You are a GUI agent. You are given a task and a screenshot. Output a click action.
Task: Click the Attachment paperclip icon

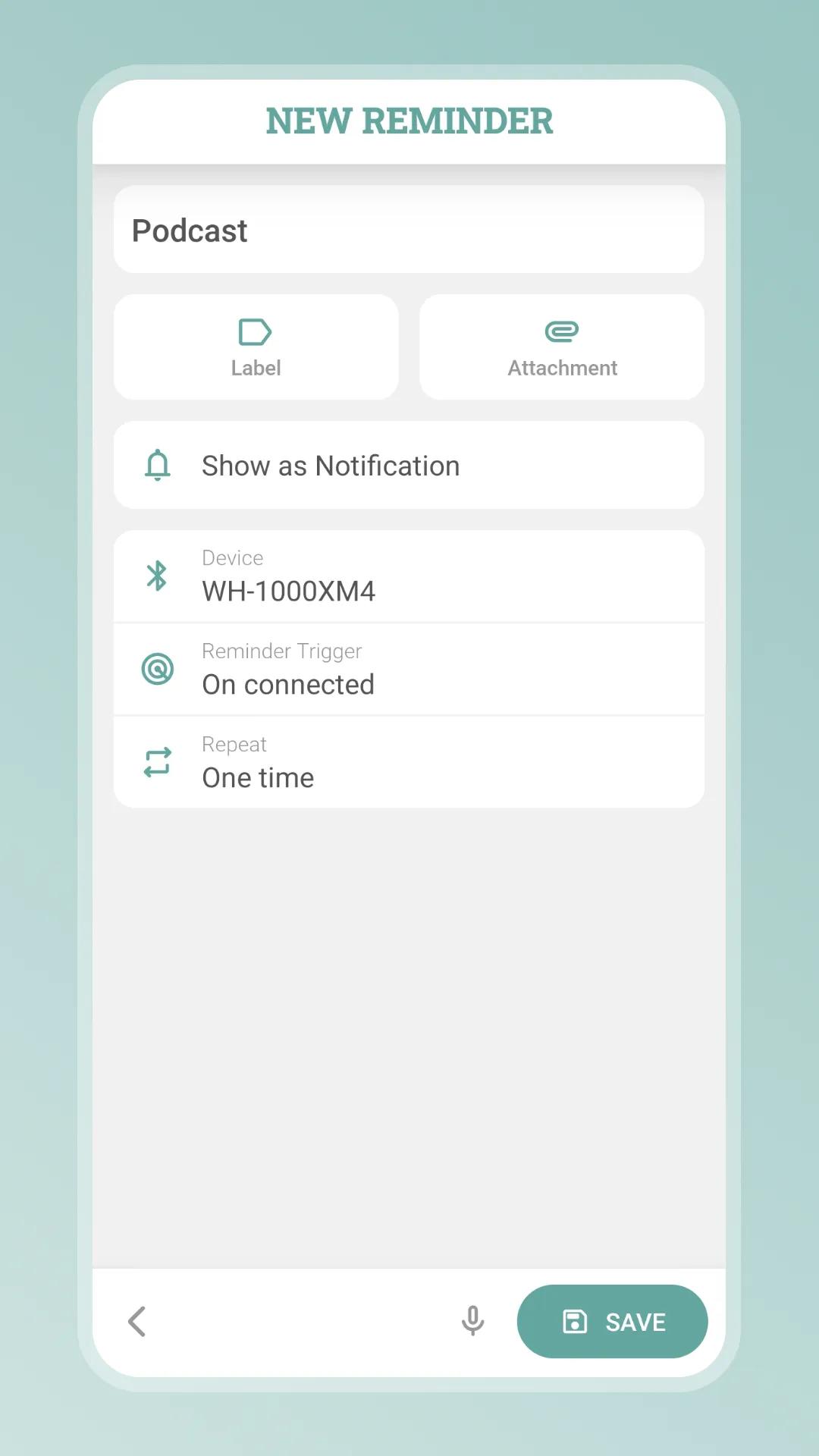pos(561,331)
